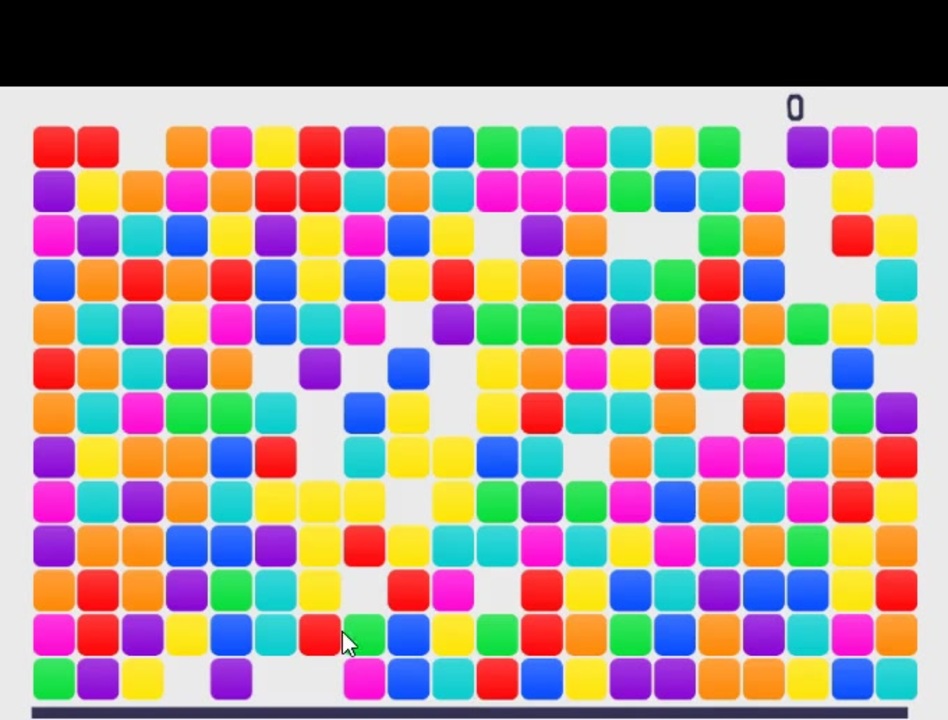The image size is (948, 720).
Task: Tap the red block beside the mouse cursor
Action: (x=318, y=634)
